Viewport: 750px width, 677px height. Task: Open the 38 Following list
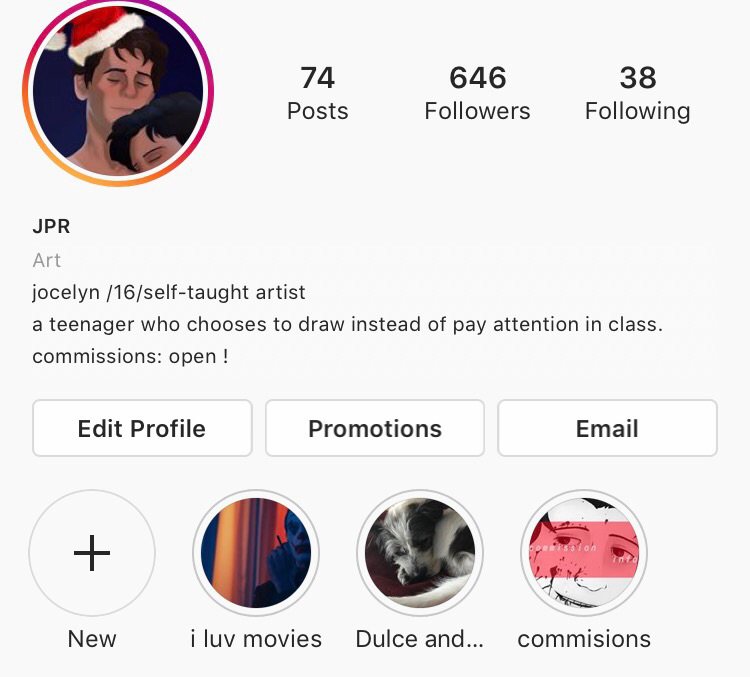pyautogui.click(x=637, y=93)
